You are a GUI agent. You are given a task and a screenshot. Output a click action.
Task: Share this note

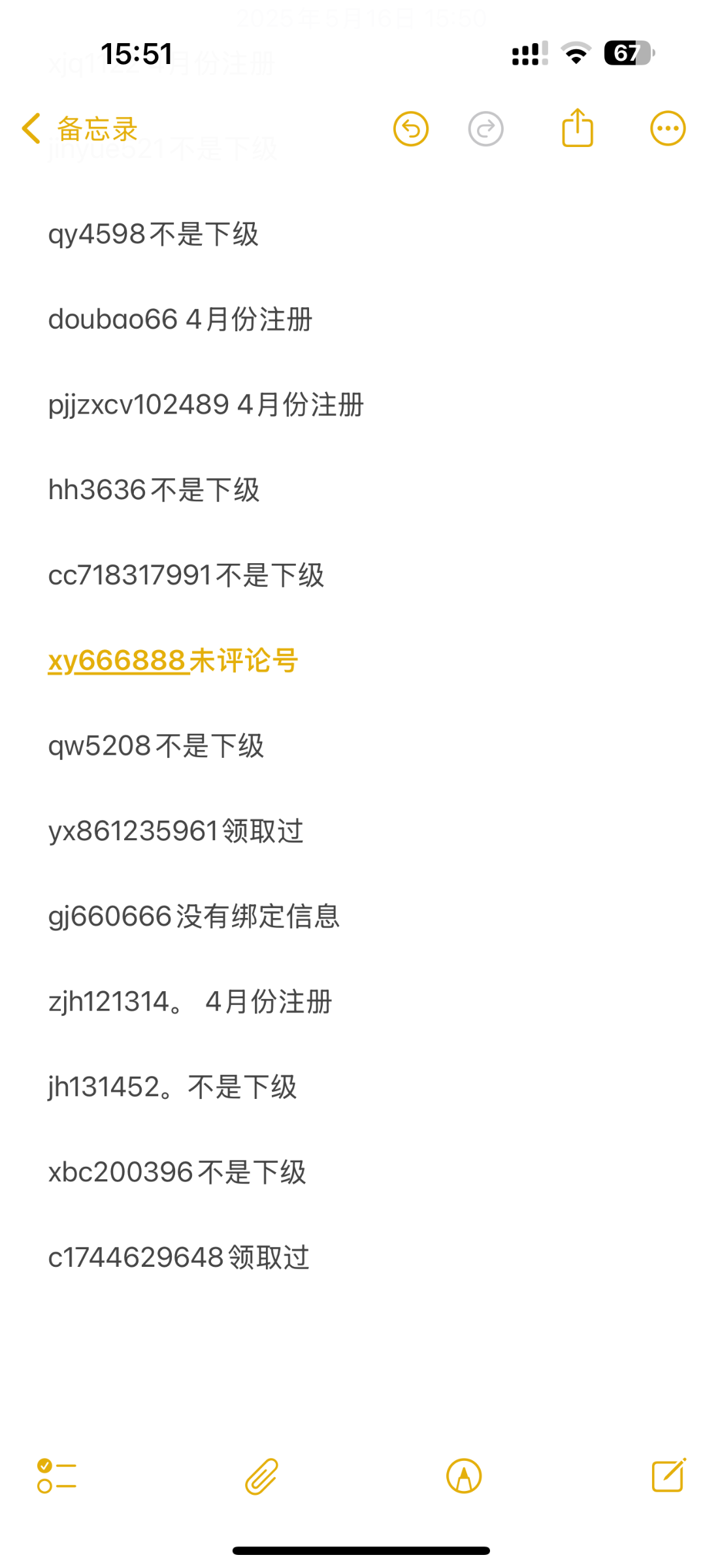pyautogui.click(x=577, y=128)
